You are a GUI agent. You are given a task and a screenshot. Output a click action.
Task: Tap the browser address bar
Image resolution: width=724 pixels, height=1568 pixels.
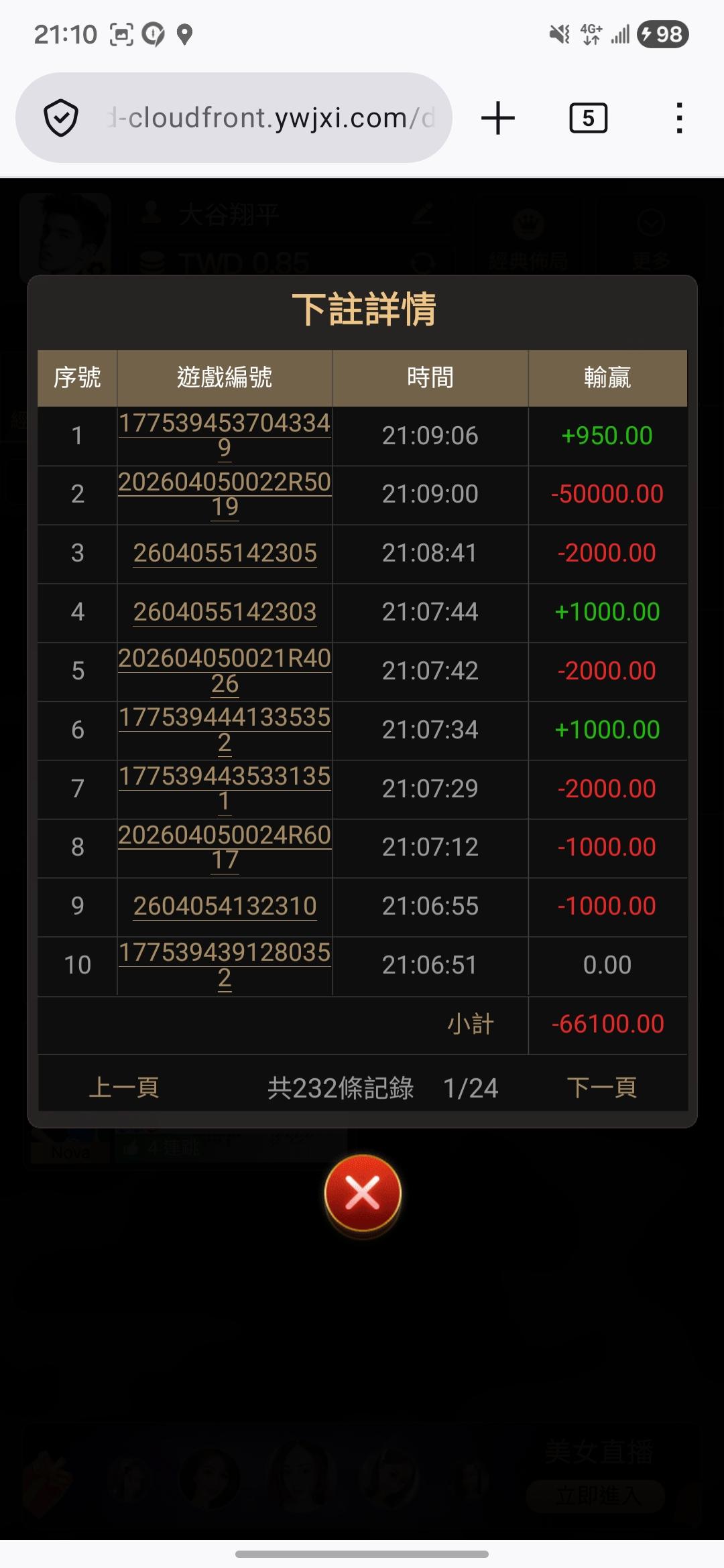pyautogui.click(x=268, y=118)
